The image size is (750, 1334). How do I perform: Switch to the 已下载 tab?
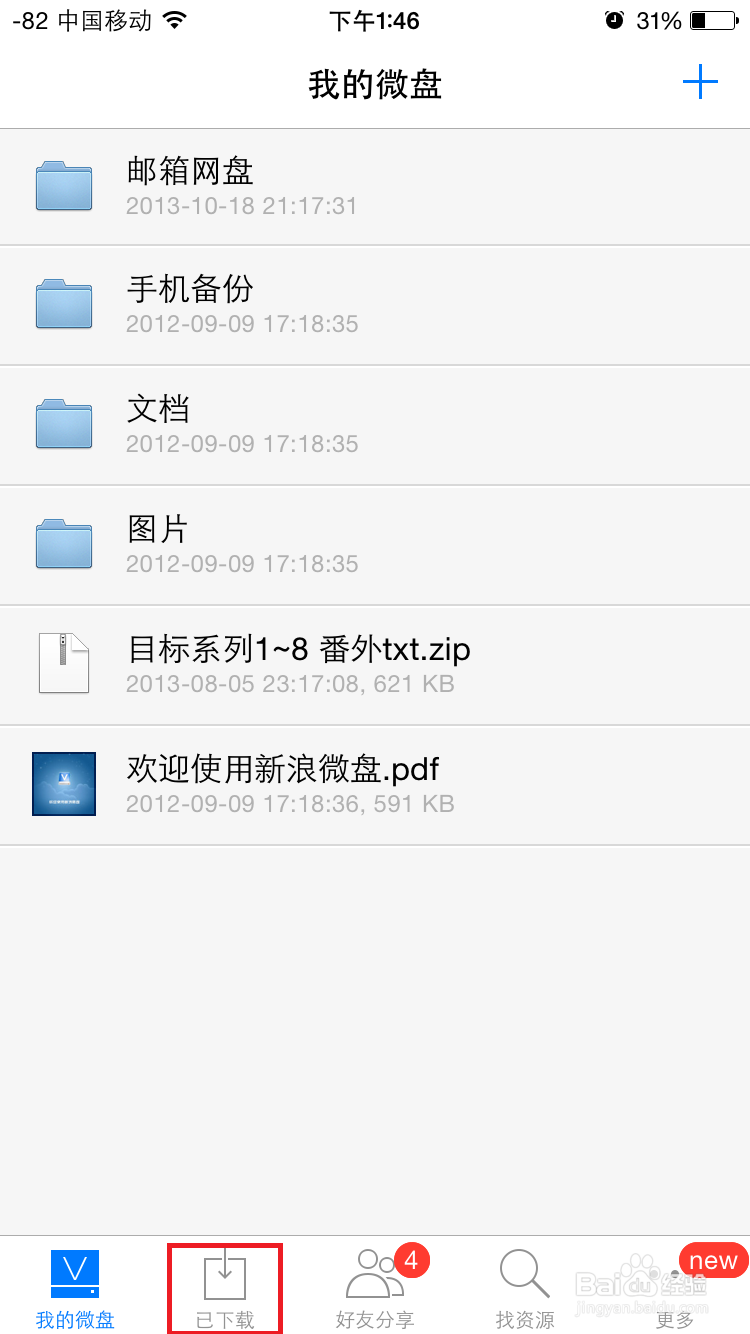tap(225, 1288)
